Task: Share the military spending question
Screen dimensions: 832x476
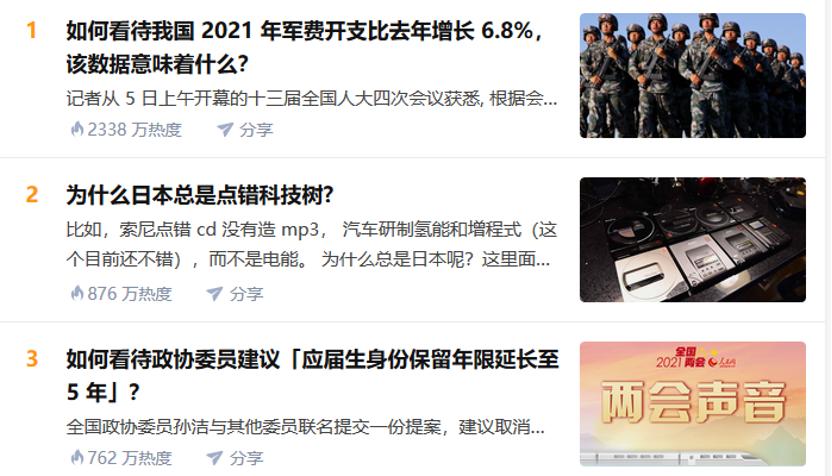Action: click(x=245, y=129)
